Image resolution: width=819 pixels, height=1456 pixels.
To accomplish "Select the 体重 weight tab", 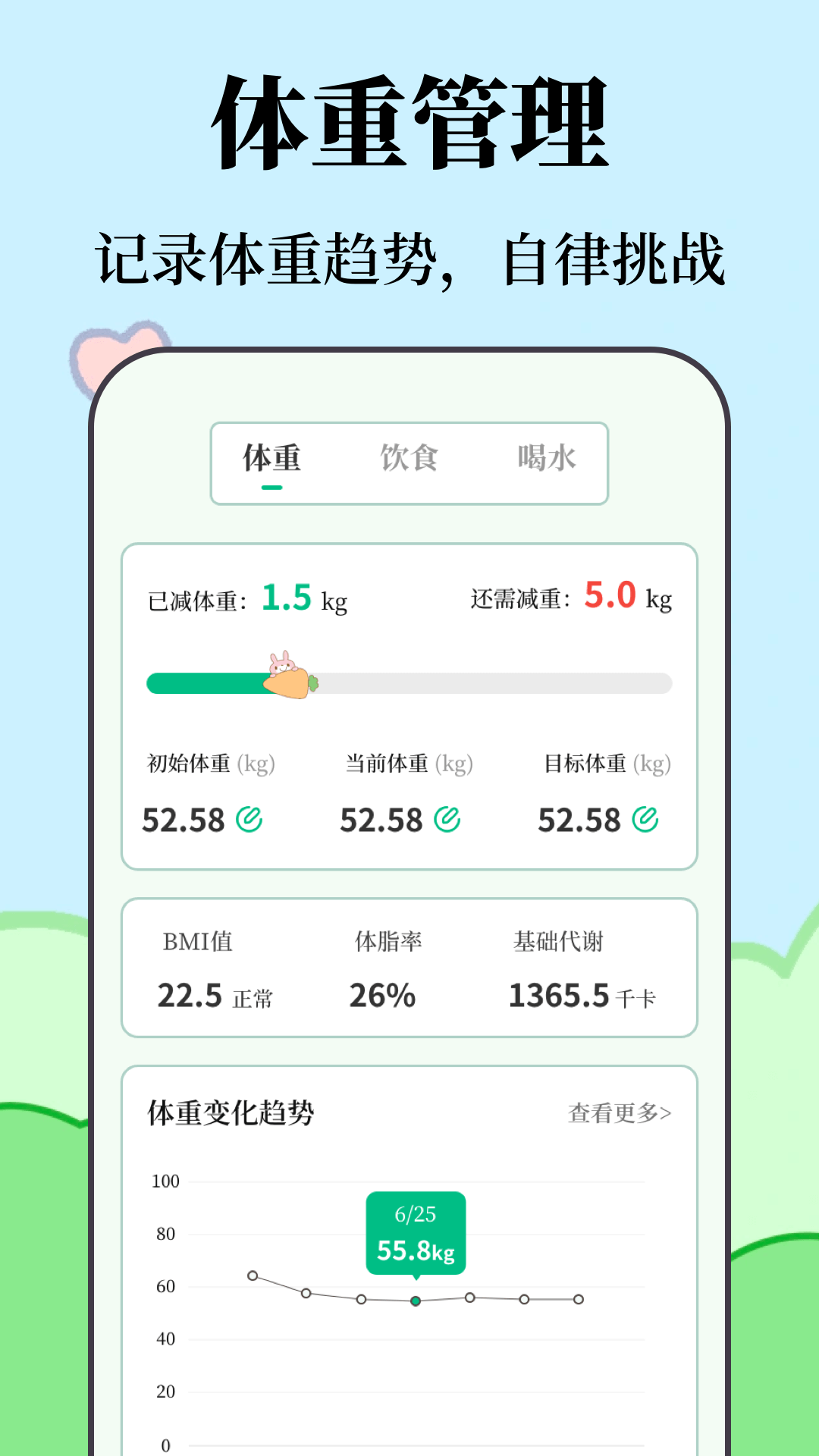I will coord(270,457).
